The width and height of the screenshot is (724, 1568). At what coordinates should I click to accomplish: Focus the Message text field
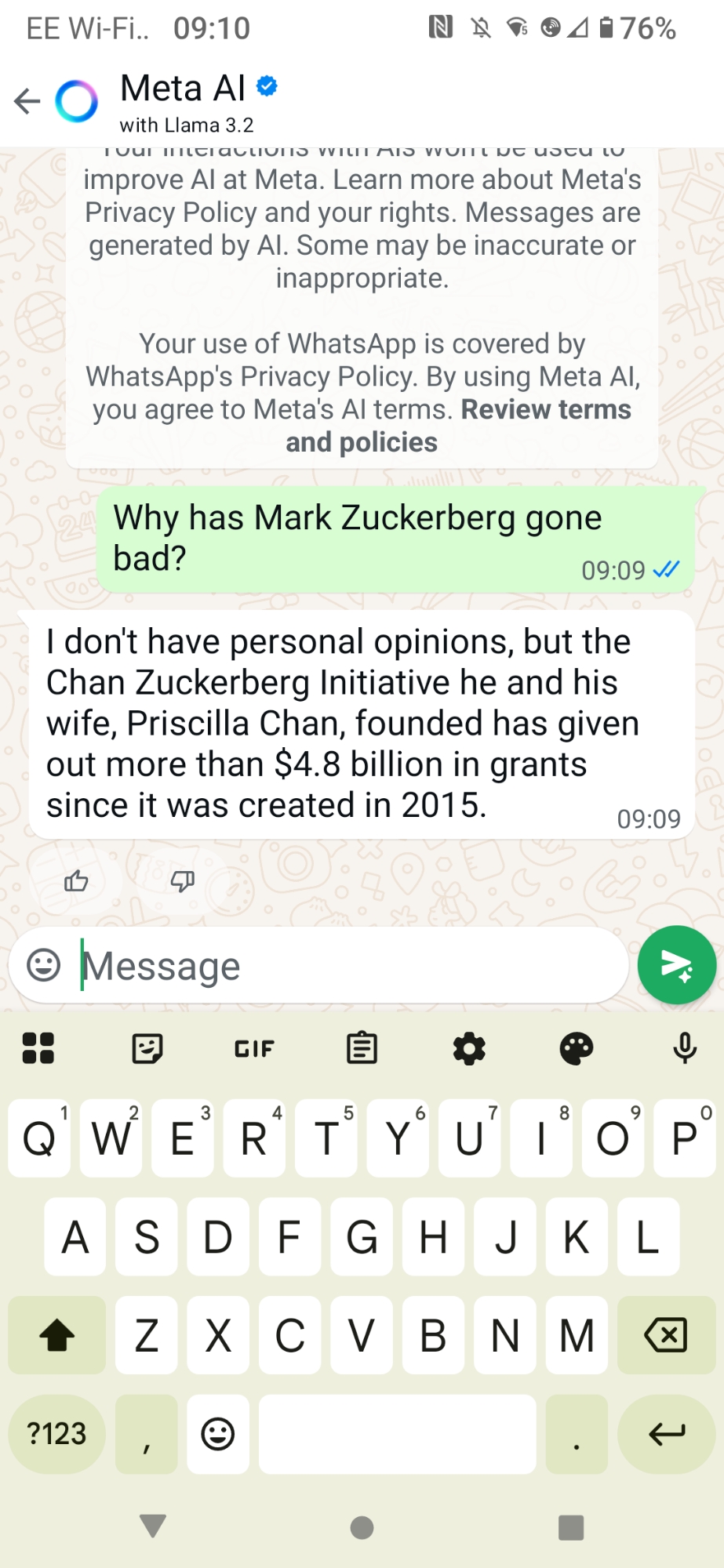(x=345, y=965)
